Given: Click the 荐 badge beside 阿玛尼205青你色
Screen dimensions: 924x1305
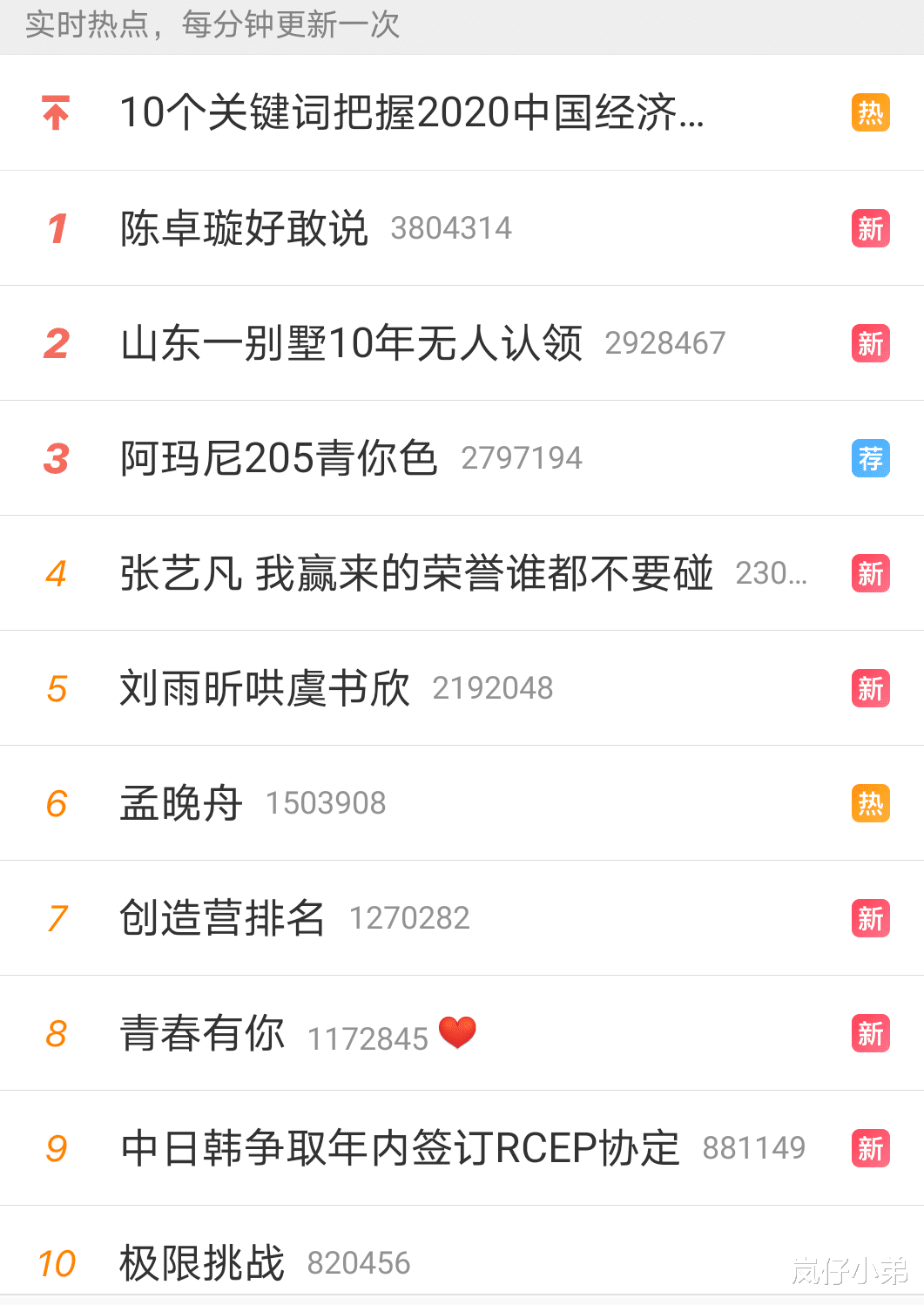Looking at the screenshot, I should (870, 457).
